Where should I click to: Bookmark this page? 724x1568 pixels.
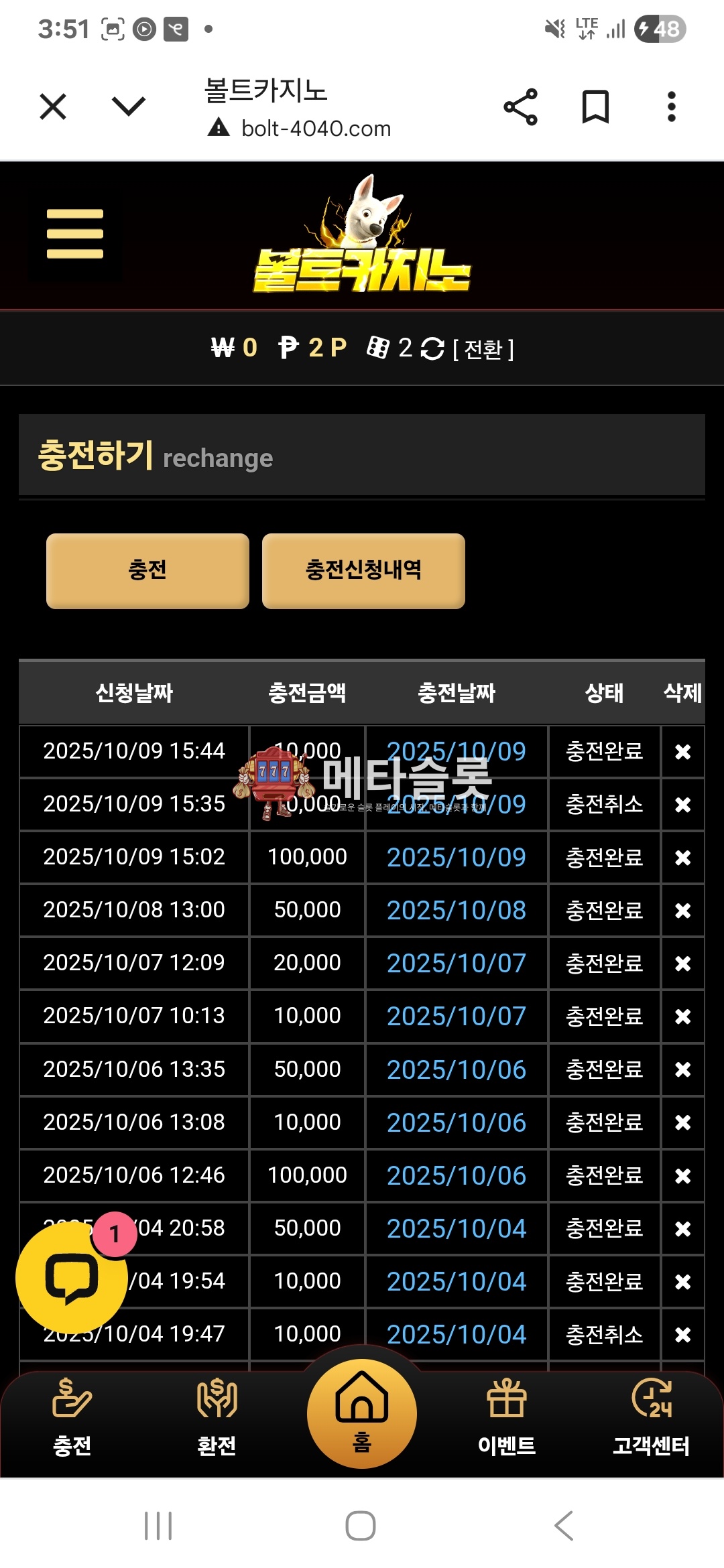(x=595, y=107)
